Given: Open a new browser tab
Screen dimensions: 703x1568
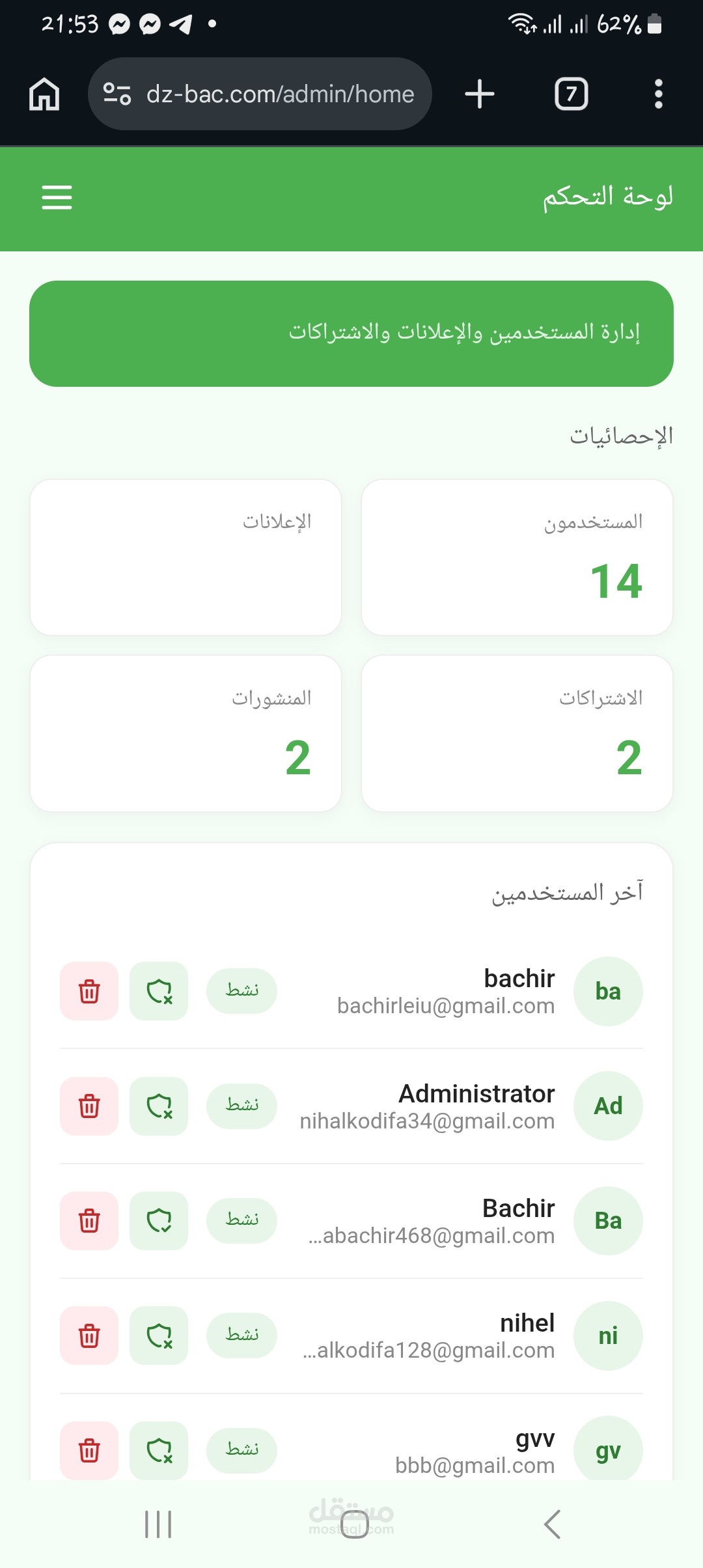Looking at the screenshot, I should 480,94.
